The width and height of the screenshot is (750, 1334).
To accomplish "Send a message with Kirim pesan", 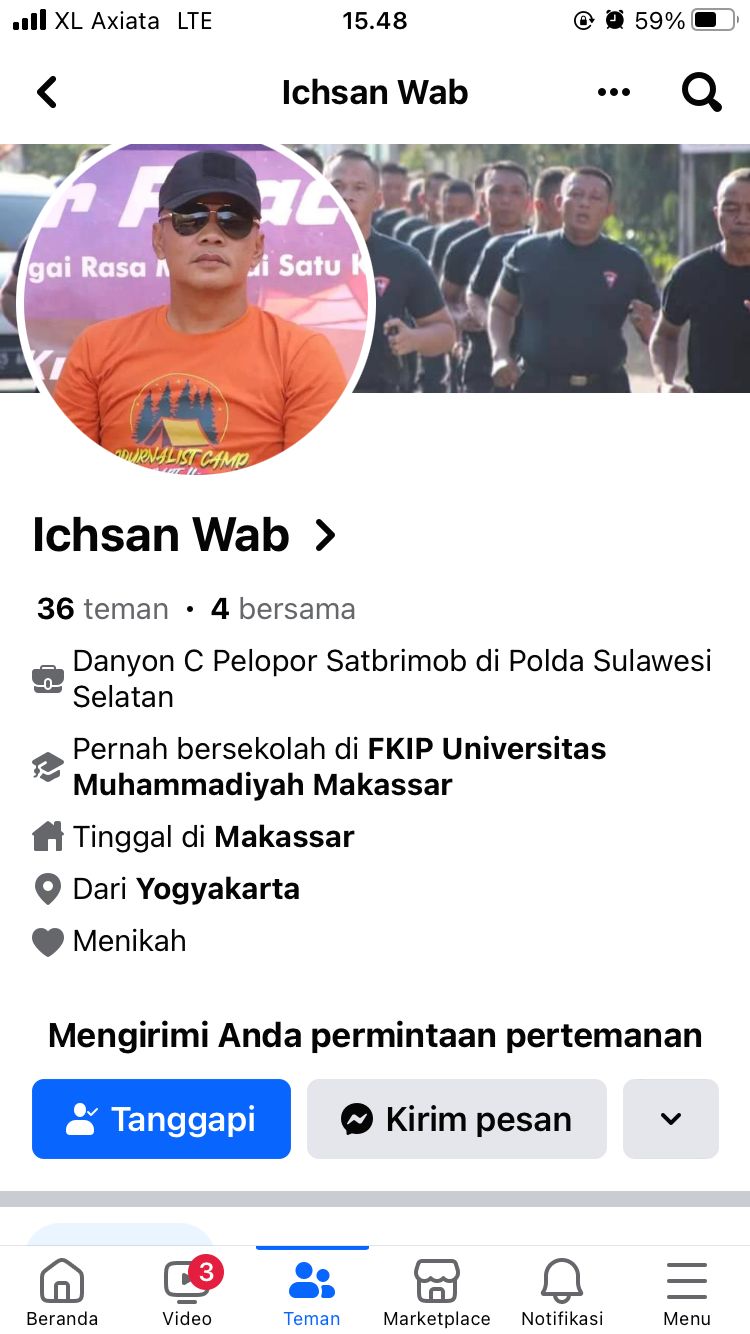I will tap(456, 1119).
